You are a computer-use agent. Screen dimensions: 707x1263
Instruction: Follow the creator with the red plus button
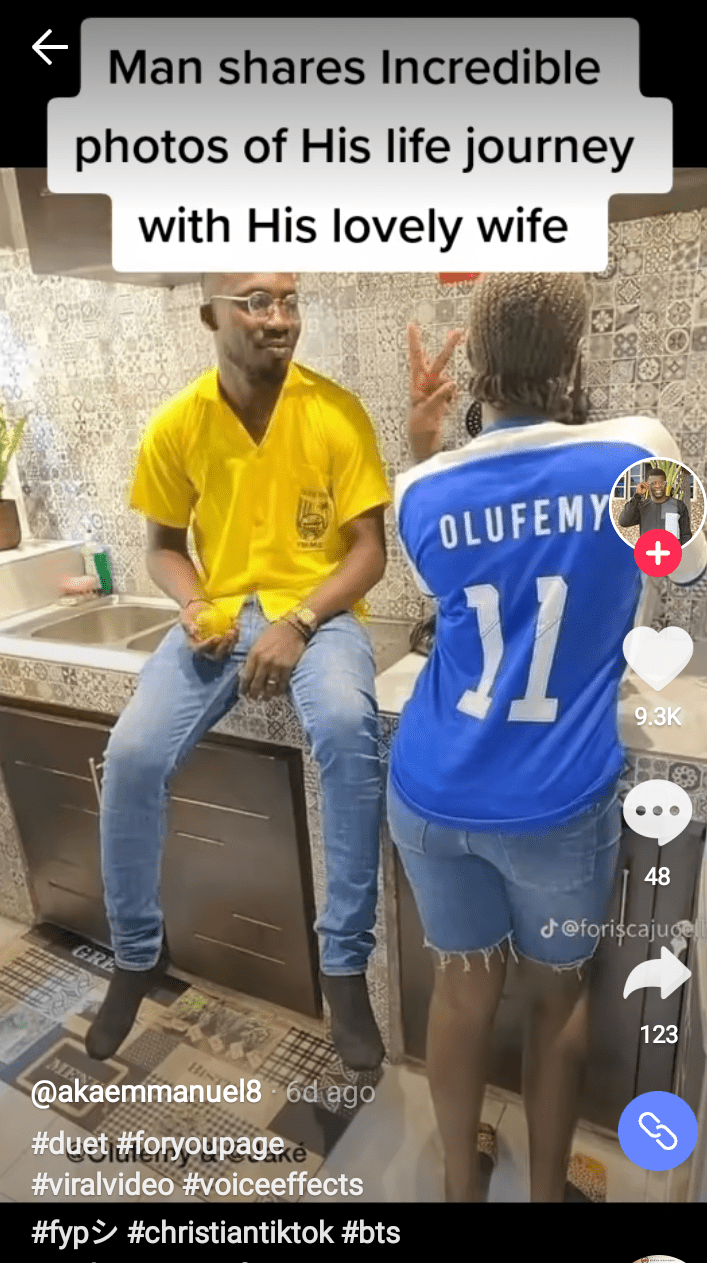point(657,554)
